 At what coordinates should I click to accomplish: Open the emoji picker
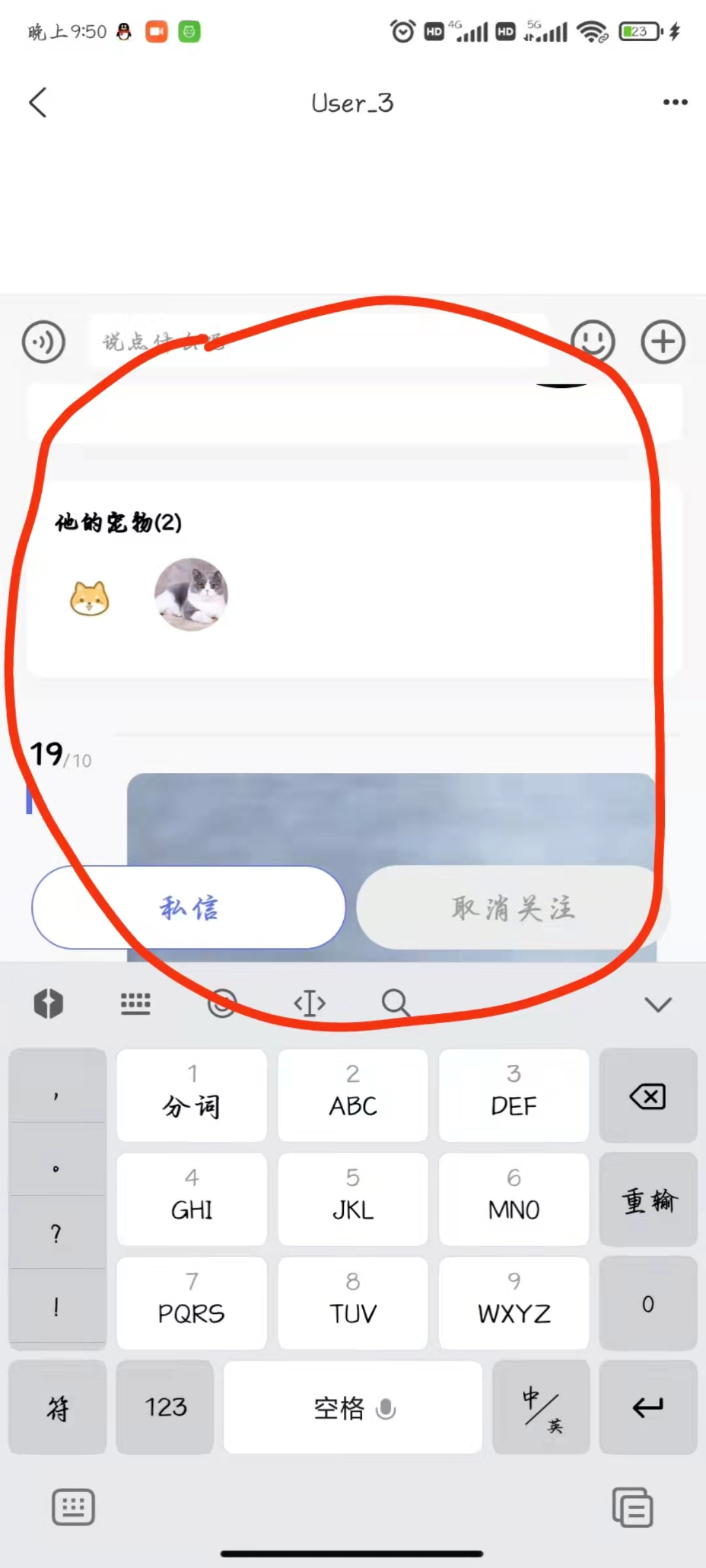(x=593, y=341)
